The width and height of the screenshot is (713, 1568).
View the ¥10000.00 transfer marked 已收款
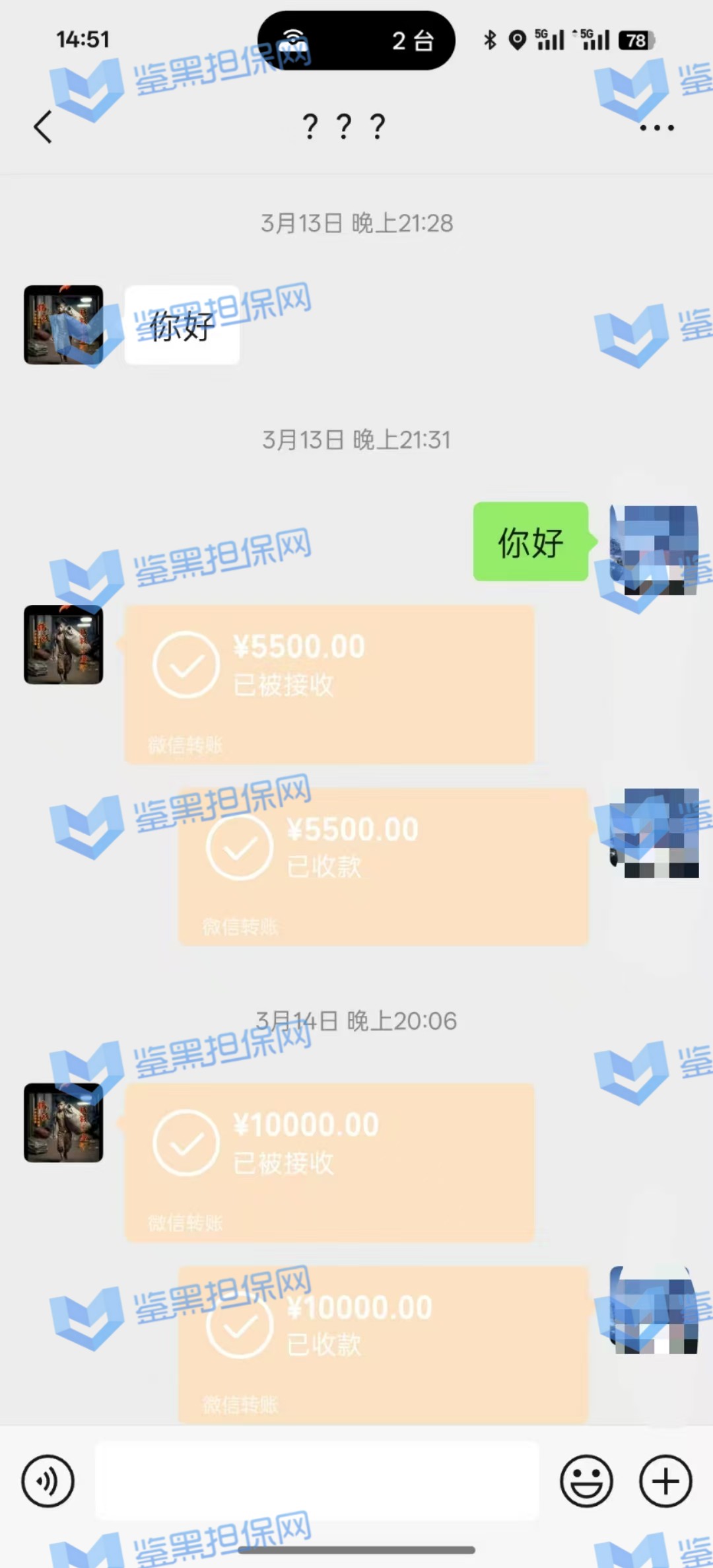pos(383,1344)
